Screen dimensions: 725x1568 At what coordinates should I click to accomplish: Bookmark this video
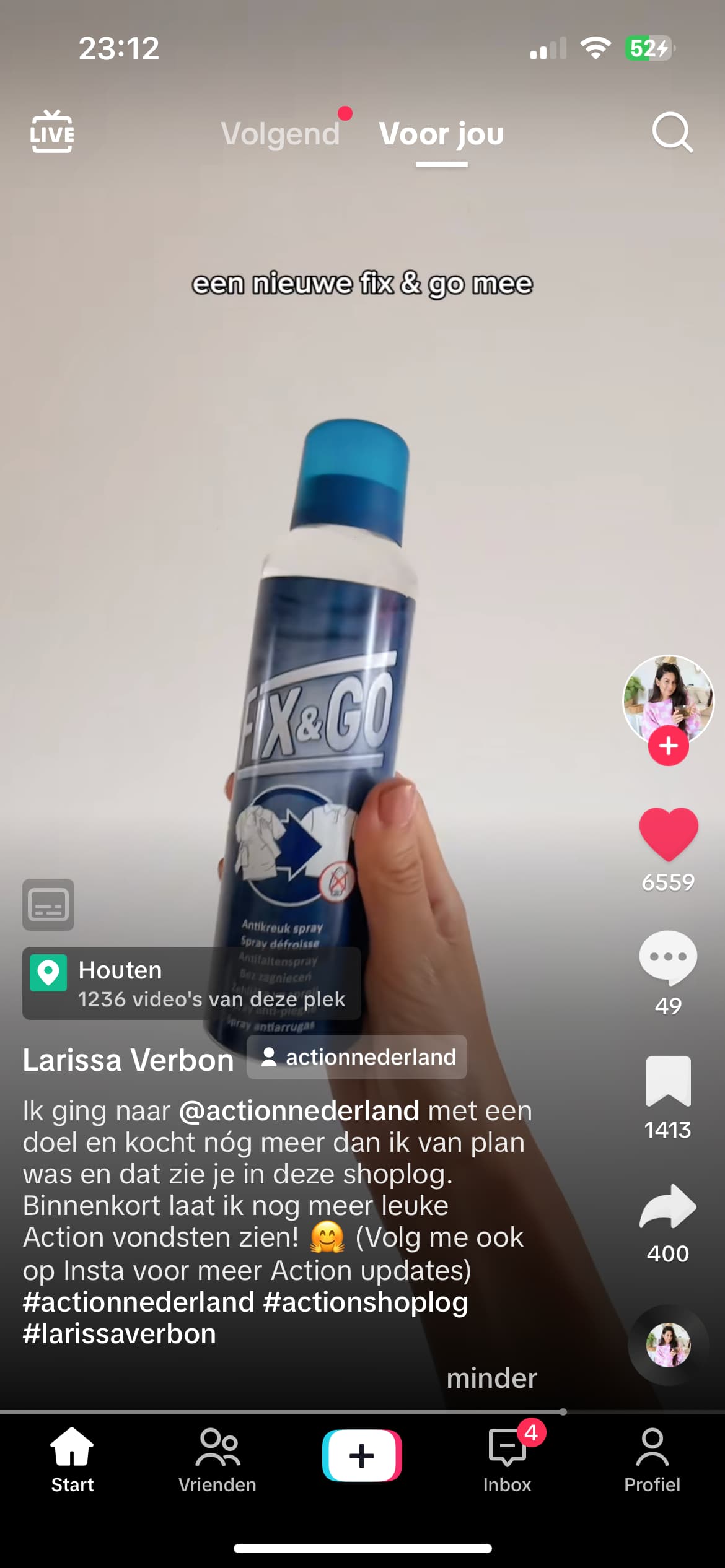[x=668, y=1081]
